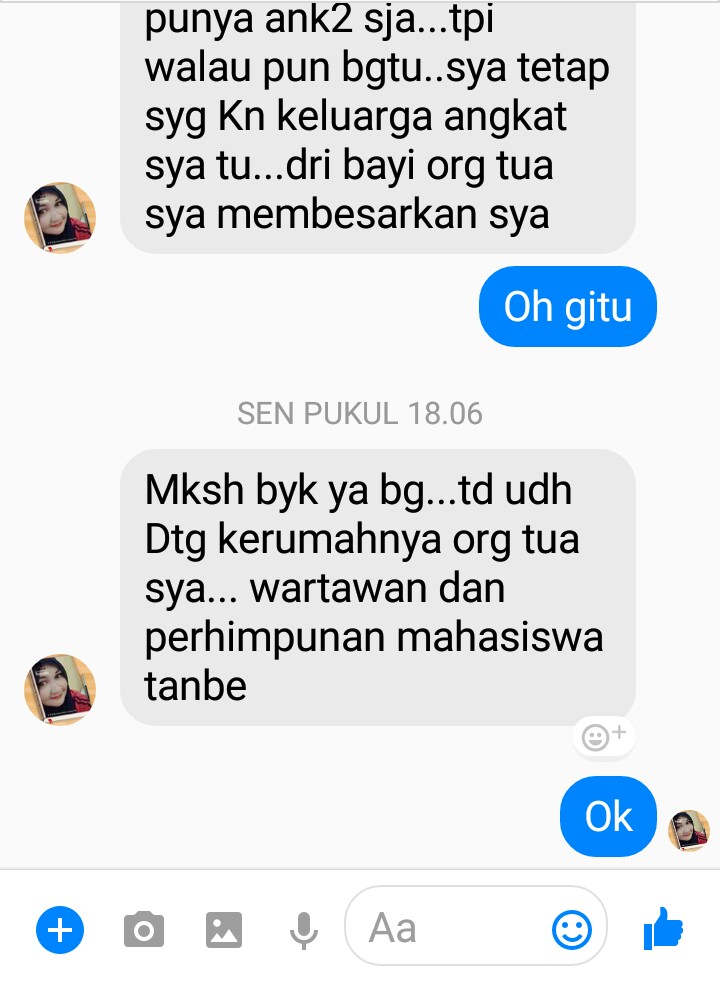The height and width of the screenshot is (982, 720).
Task: Open the plus more-actions menu
Action: tap(60, 931)
